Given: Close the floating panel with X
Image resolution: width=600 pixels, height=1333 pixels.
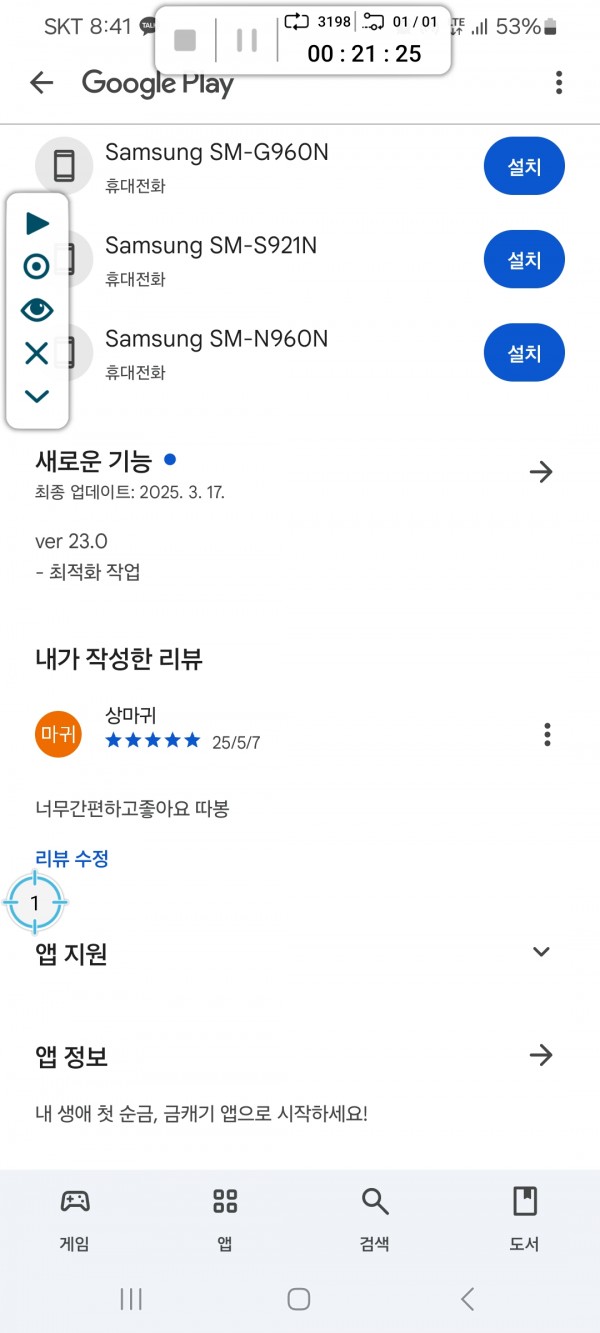Looking at the screenshot, I should (37, 352).
